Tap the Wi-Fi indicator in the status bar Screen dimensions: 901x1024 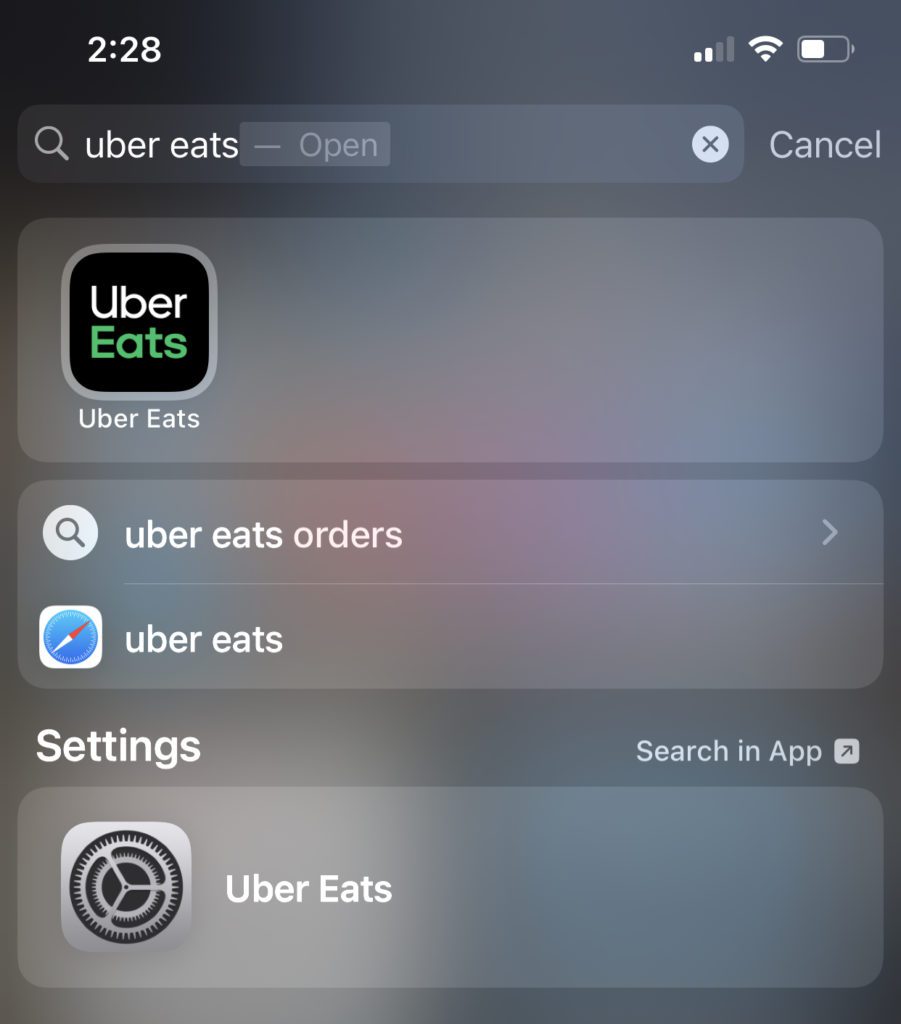(x=766, y=49)
